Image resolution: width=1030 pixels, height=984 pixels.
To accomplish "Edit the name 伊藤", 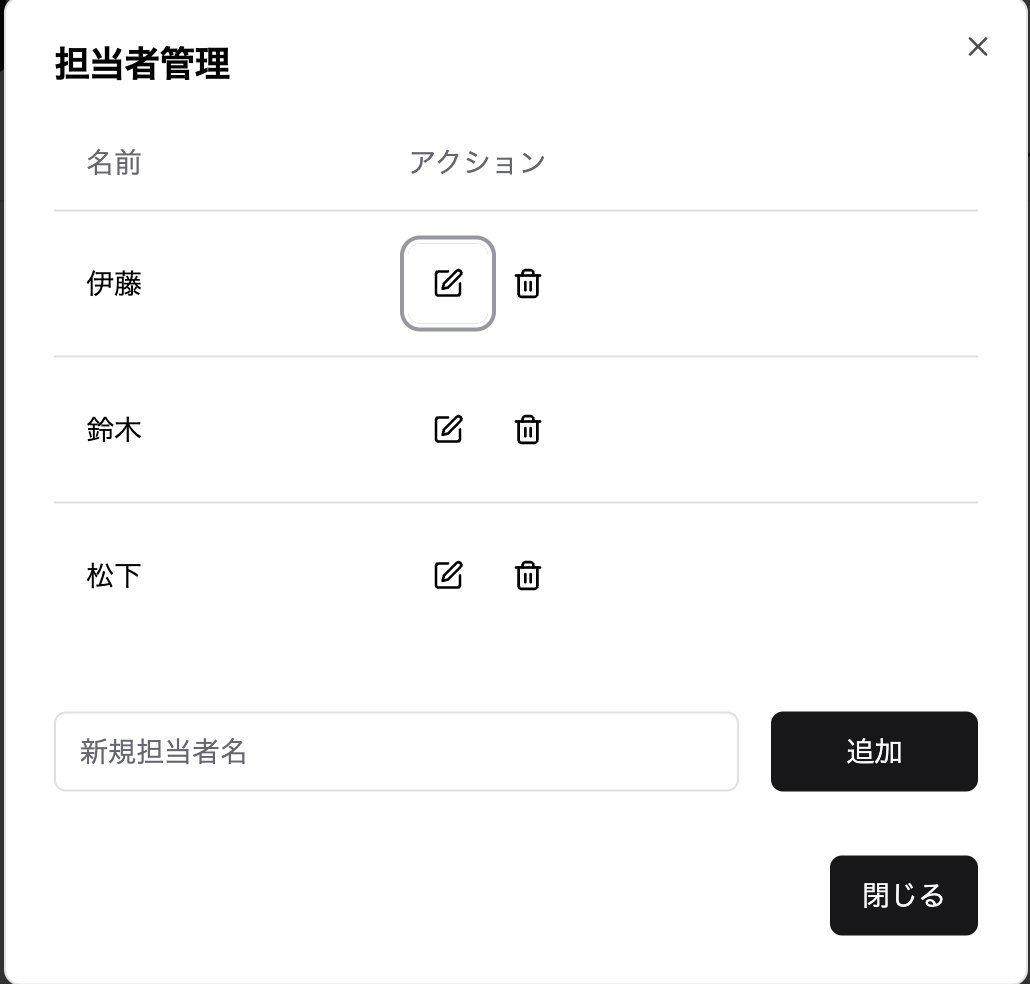I will coord(448,283).
